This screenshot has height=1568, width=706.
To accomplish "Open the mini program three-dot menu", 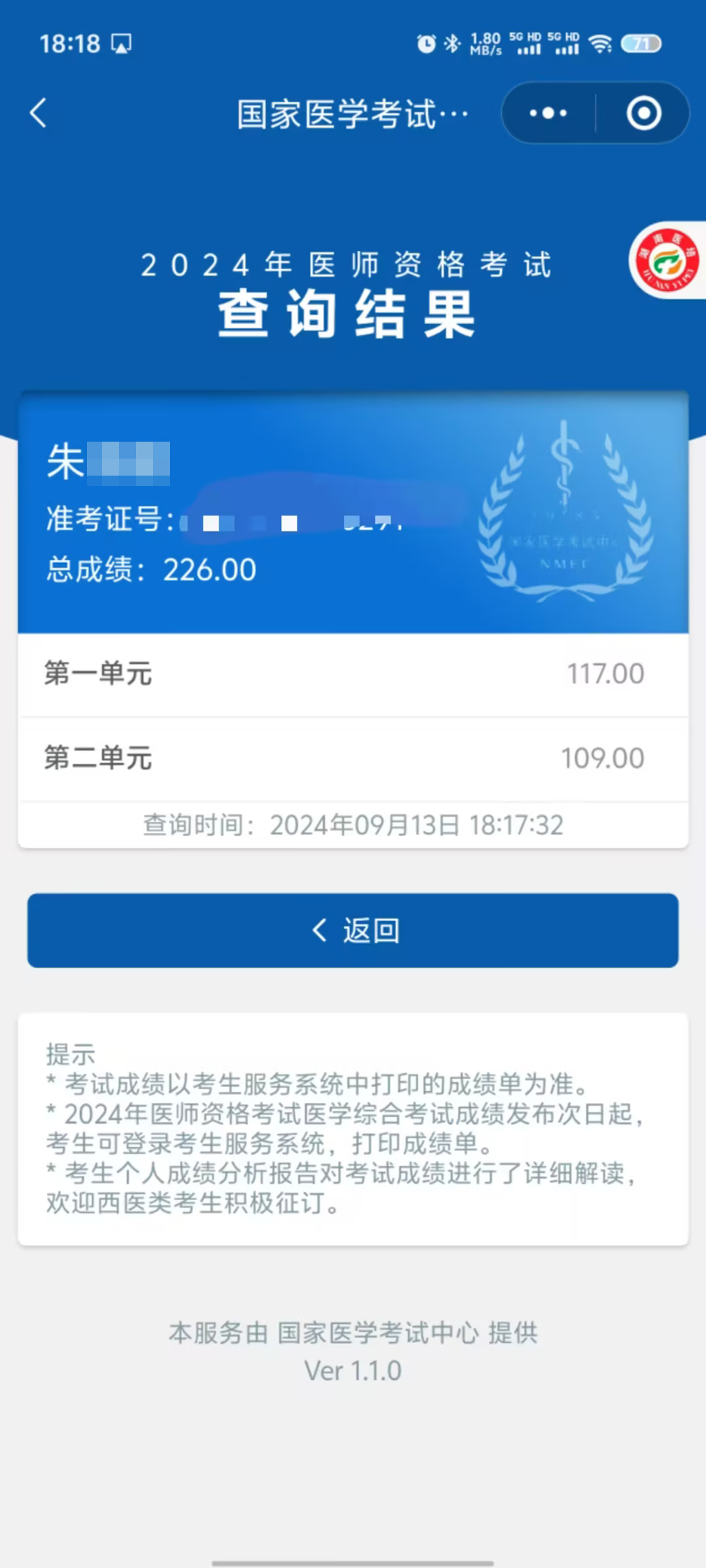I will pyautogui.click(x=548, y=113).
